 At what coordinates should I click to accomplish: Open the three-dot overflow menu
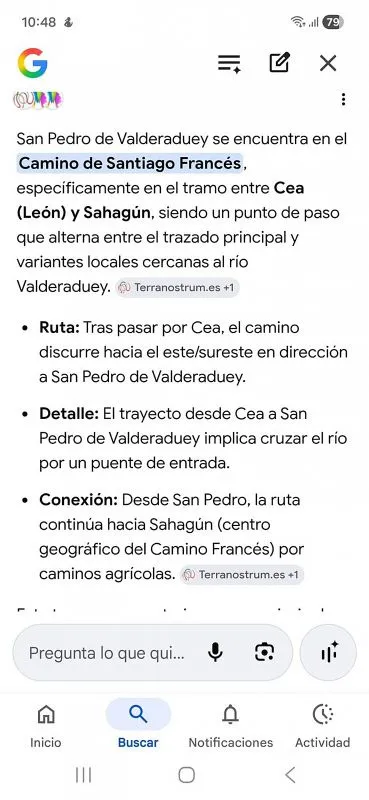(x=343, y=99)
